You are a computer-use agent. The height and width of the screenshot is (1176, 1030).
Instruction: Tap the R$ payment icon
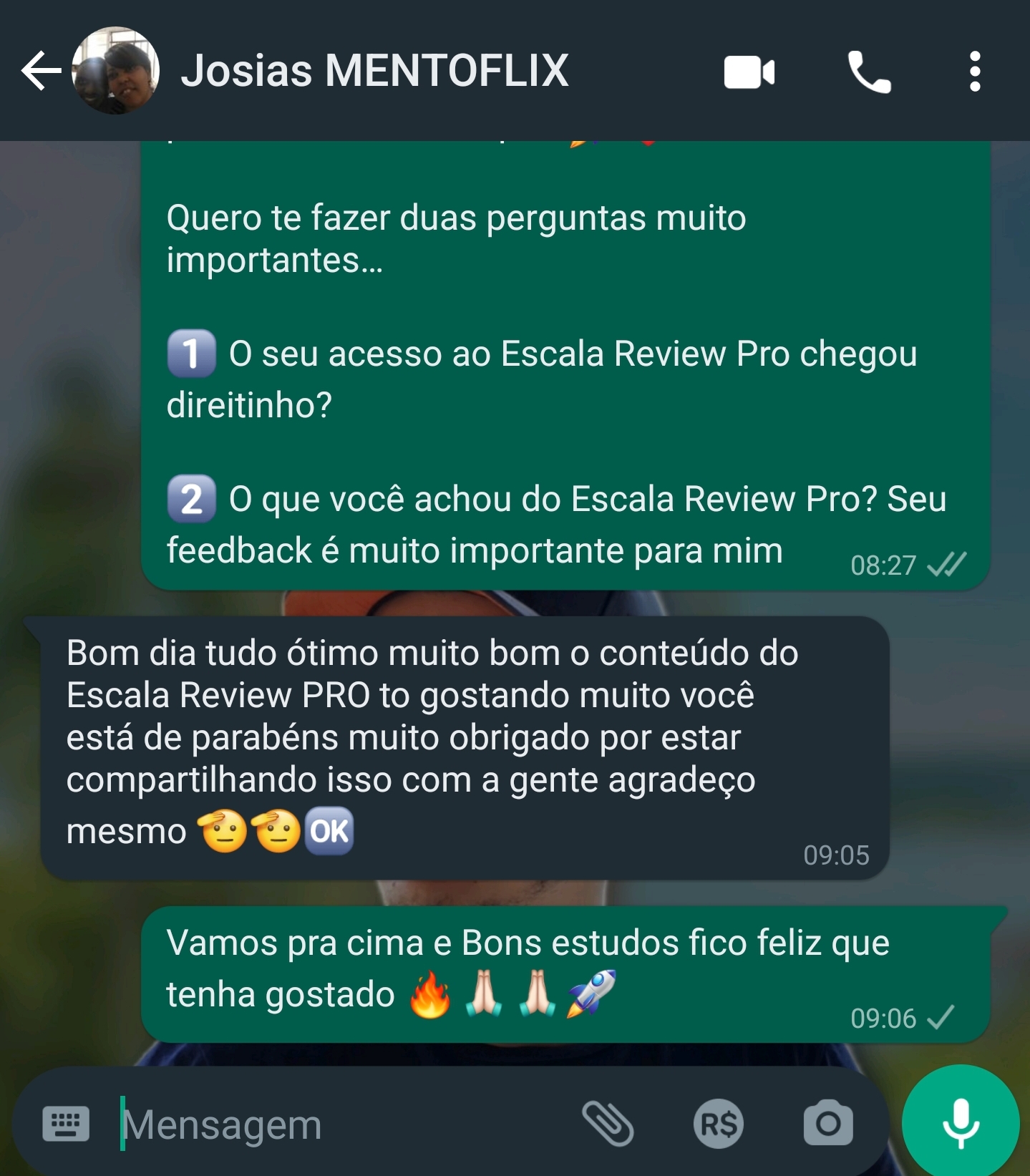[719, 1124]
